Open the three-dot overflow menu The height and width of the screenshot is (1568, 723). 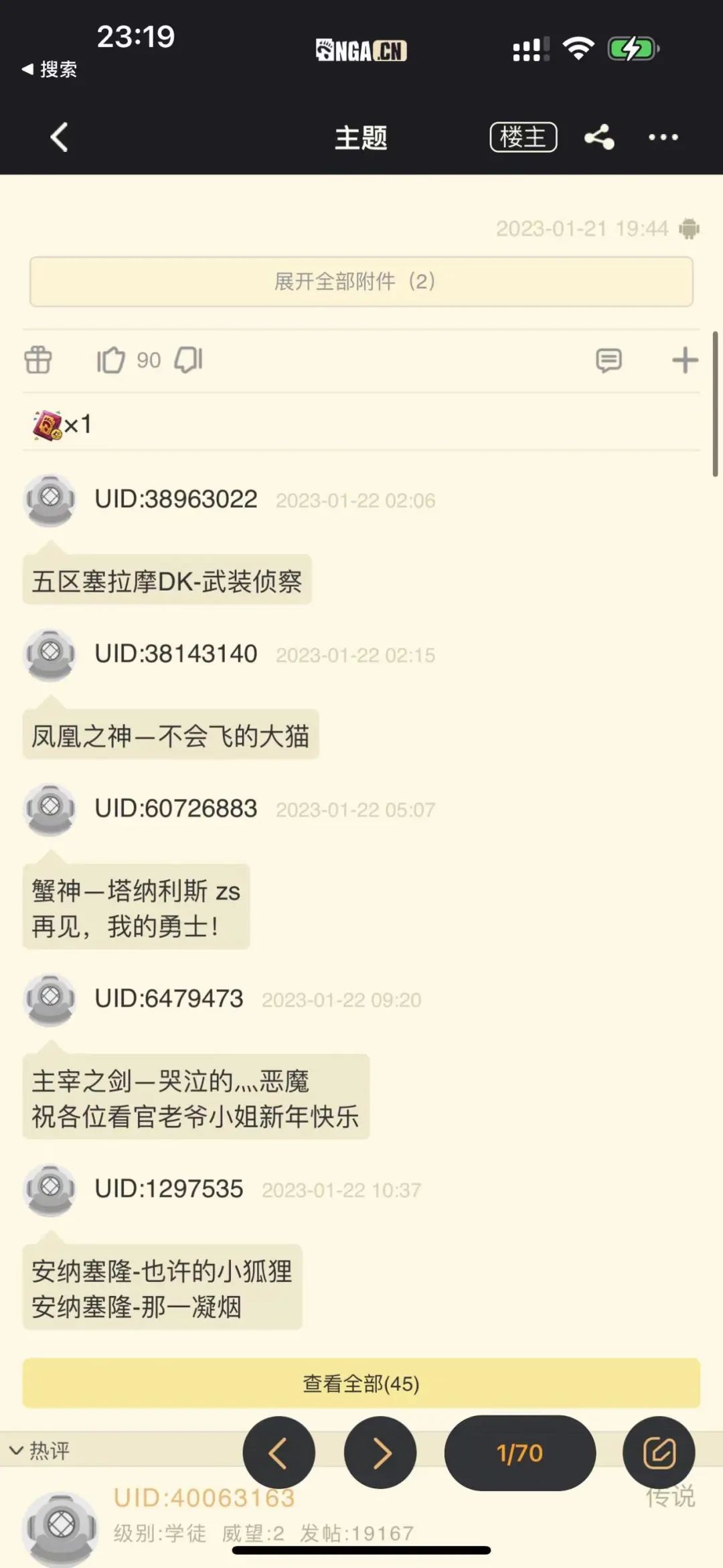[663, 137]
